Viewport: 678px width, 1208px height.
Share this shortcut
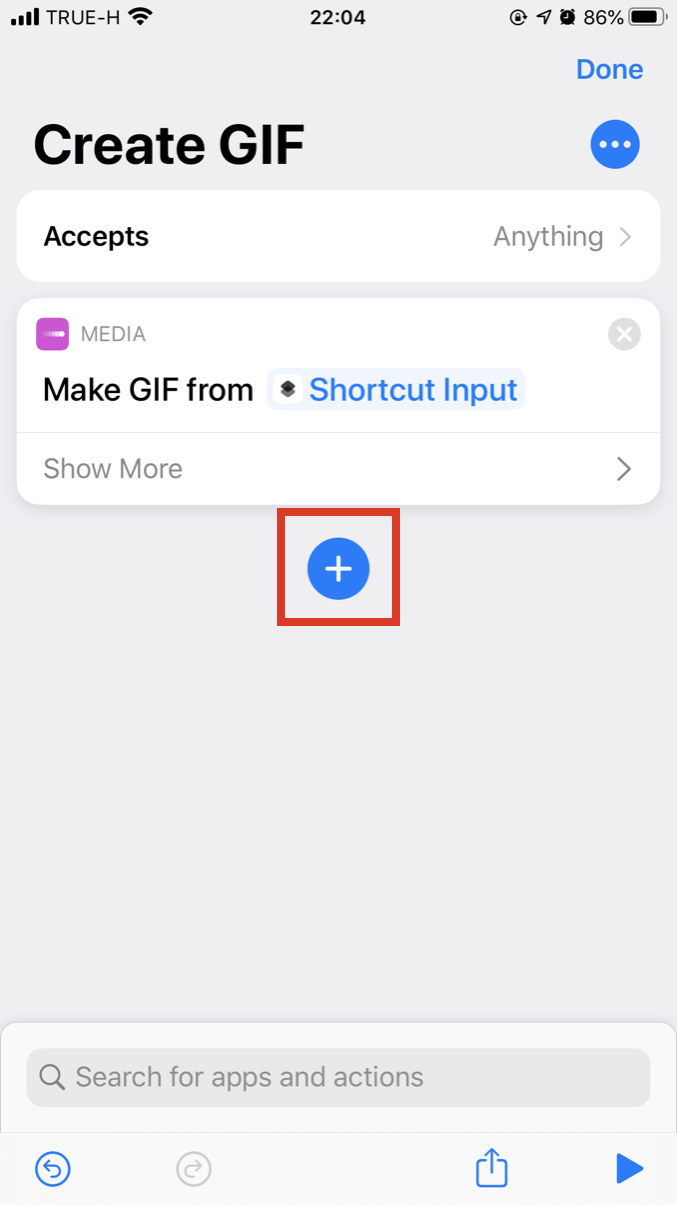[x=491, y=1167]
